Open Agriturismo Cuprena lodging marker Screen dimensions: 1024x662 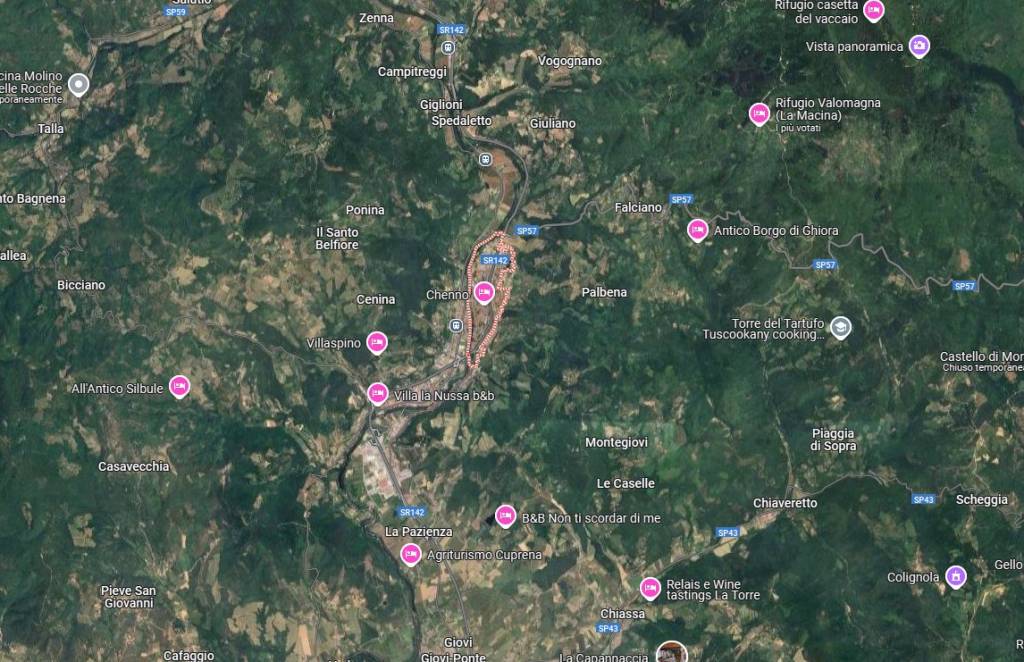click(410, 553)
